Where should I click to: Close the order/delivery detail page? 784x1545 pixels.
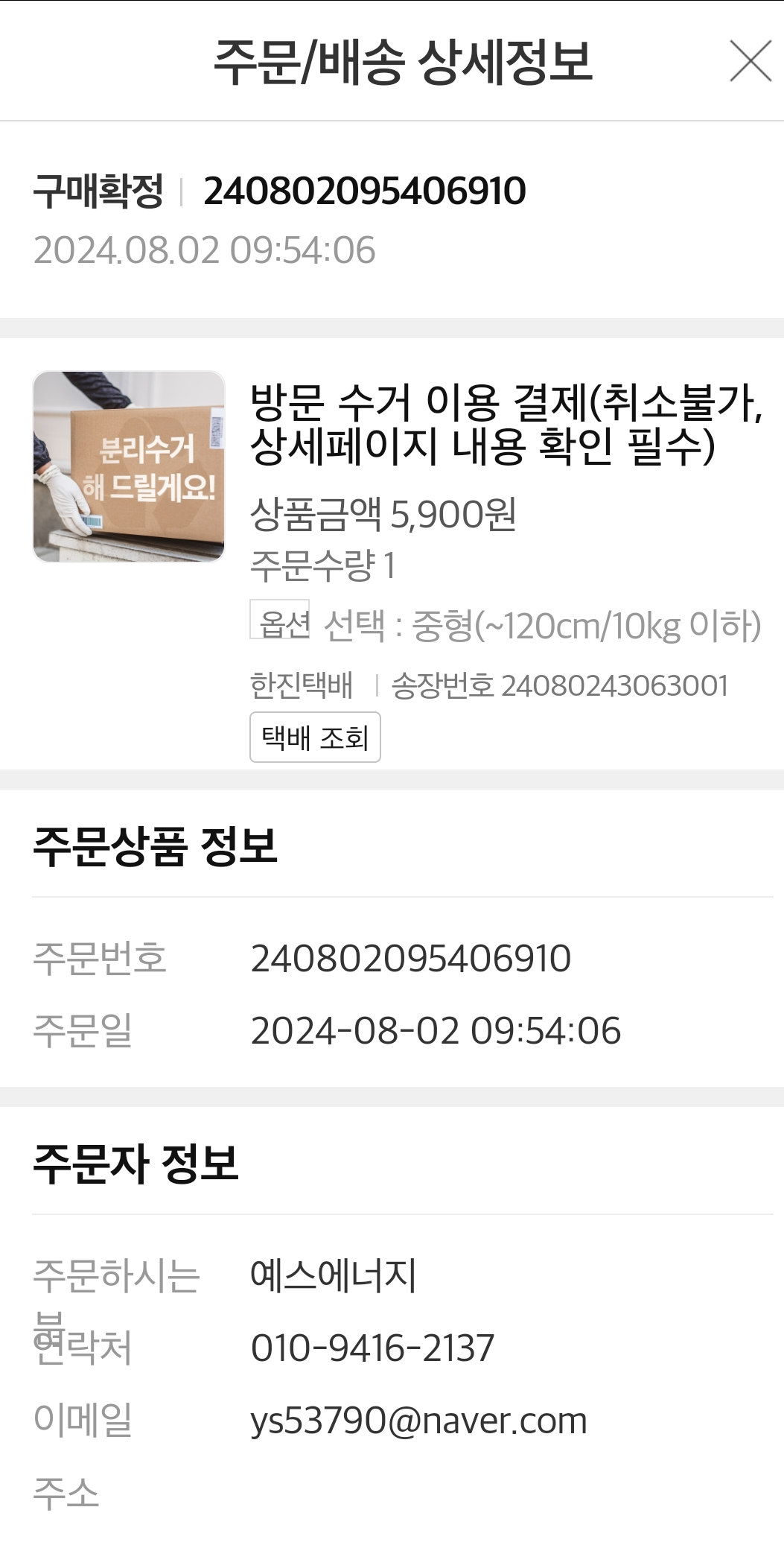[x=750, y=61]
